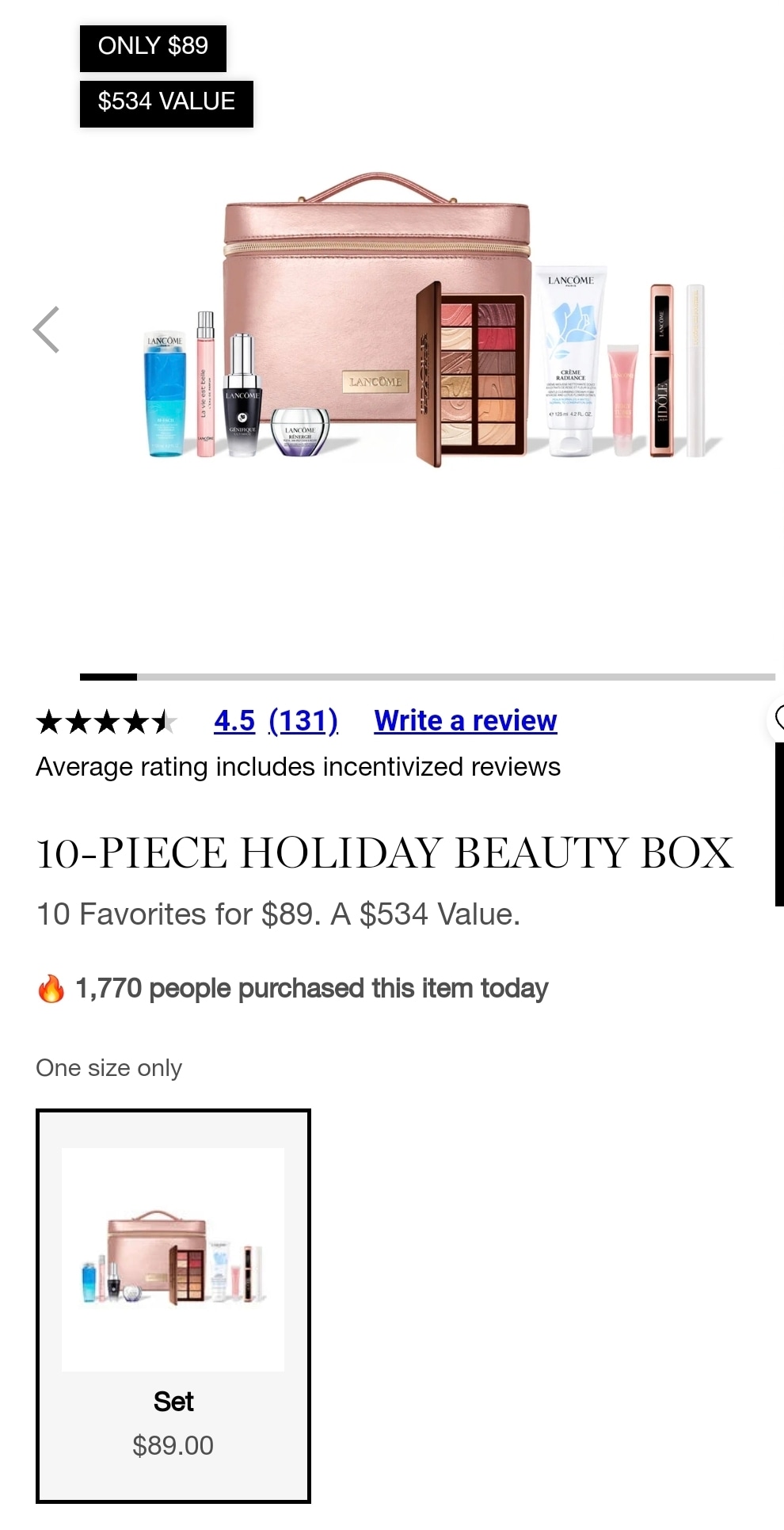Image resolution: width=784 pixels, height=1530 pixels.
Task: Tap Write a review
Action: [465, 721]
